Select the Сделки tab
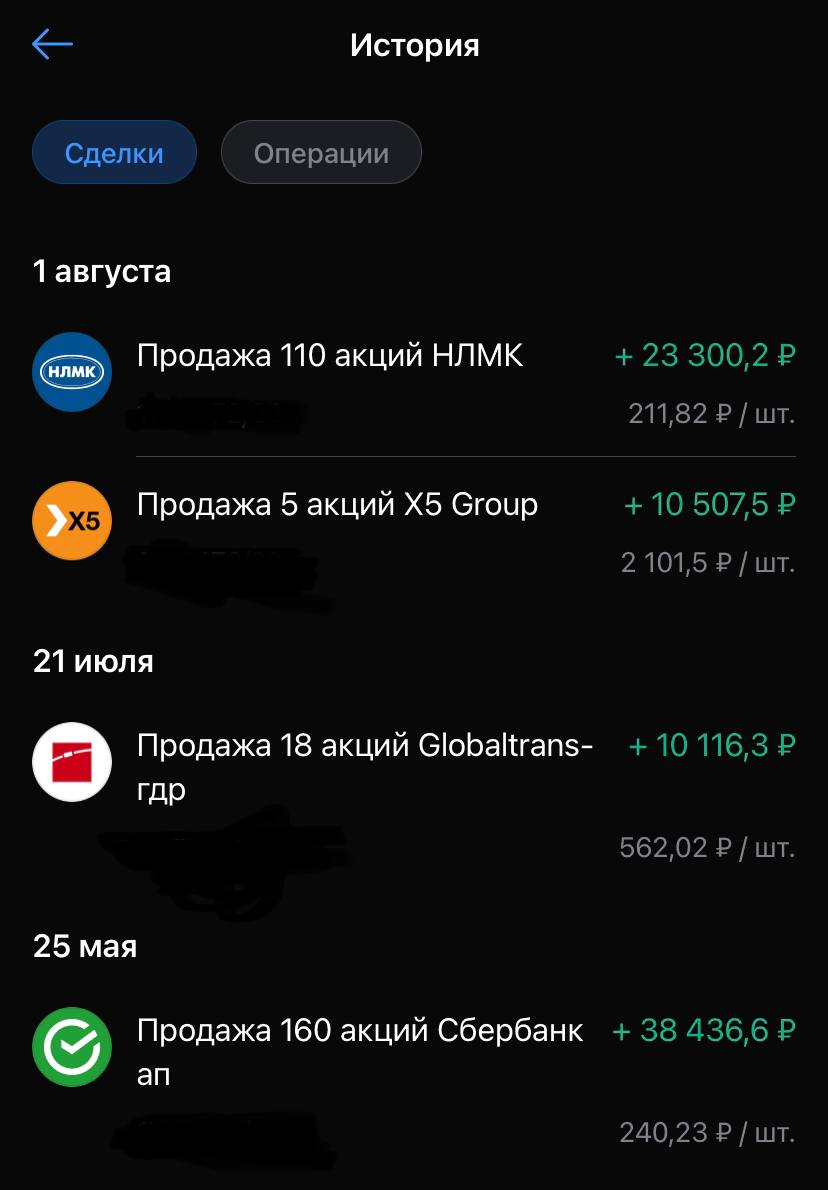This screenshot has height=1190, width=828. click(x=114, y=153)
